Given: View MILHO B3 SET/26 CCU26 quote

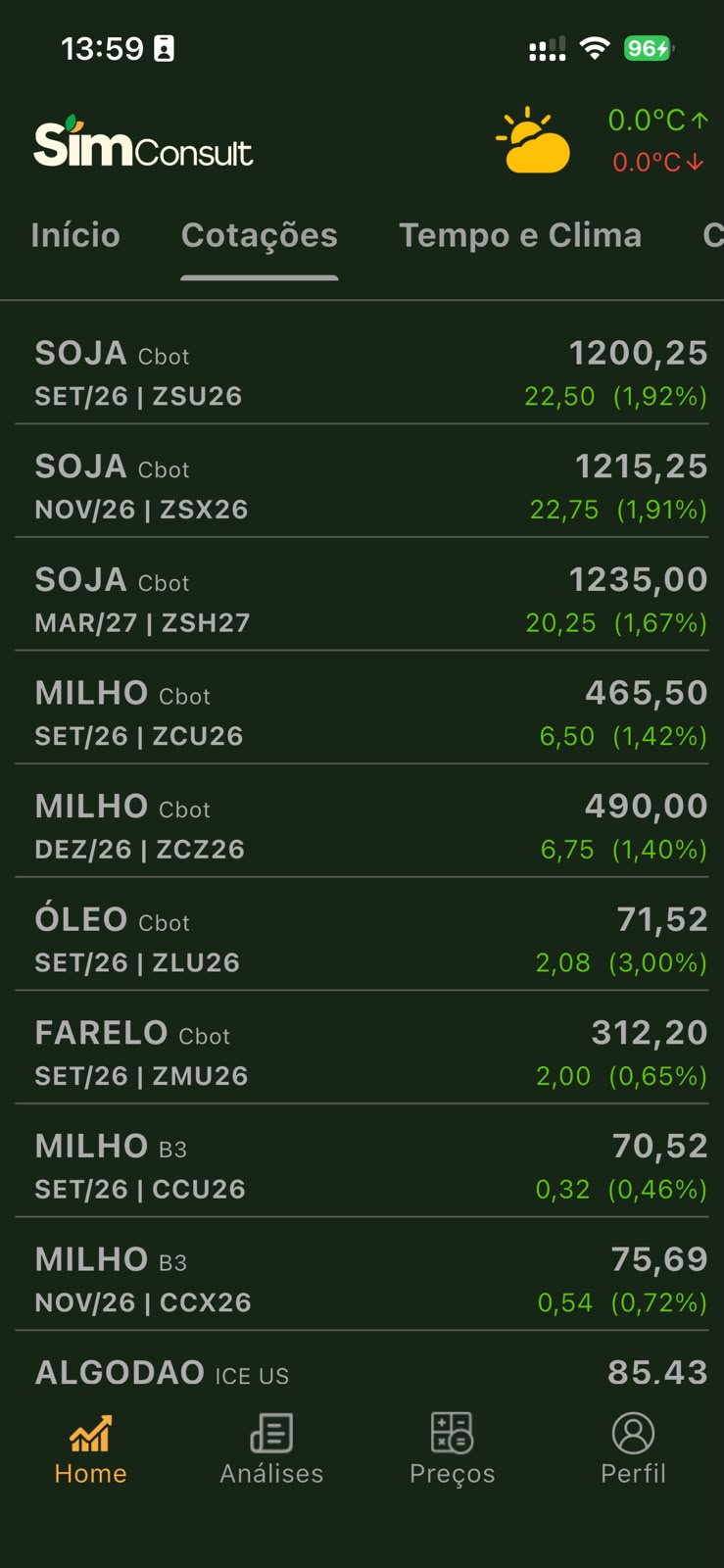Looking at the screenshot, I should coord(362,1166).
